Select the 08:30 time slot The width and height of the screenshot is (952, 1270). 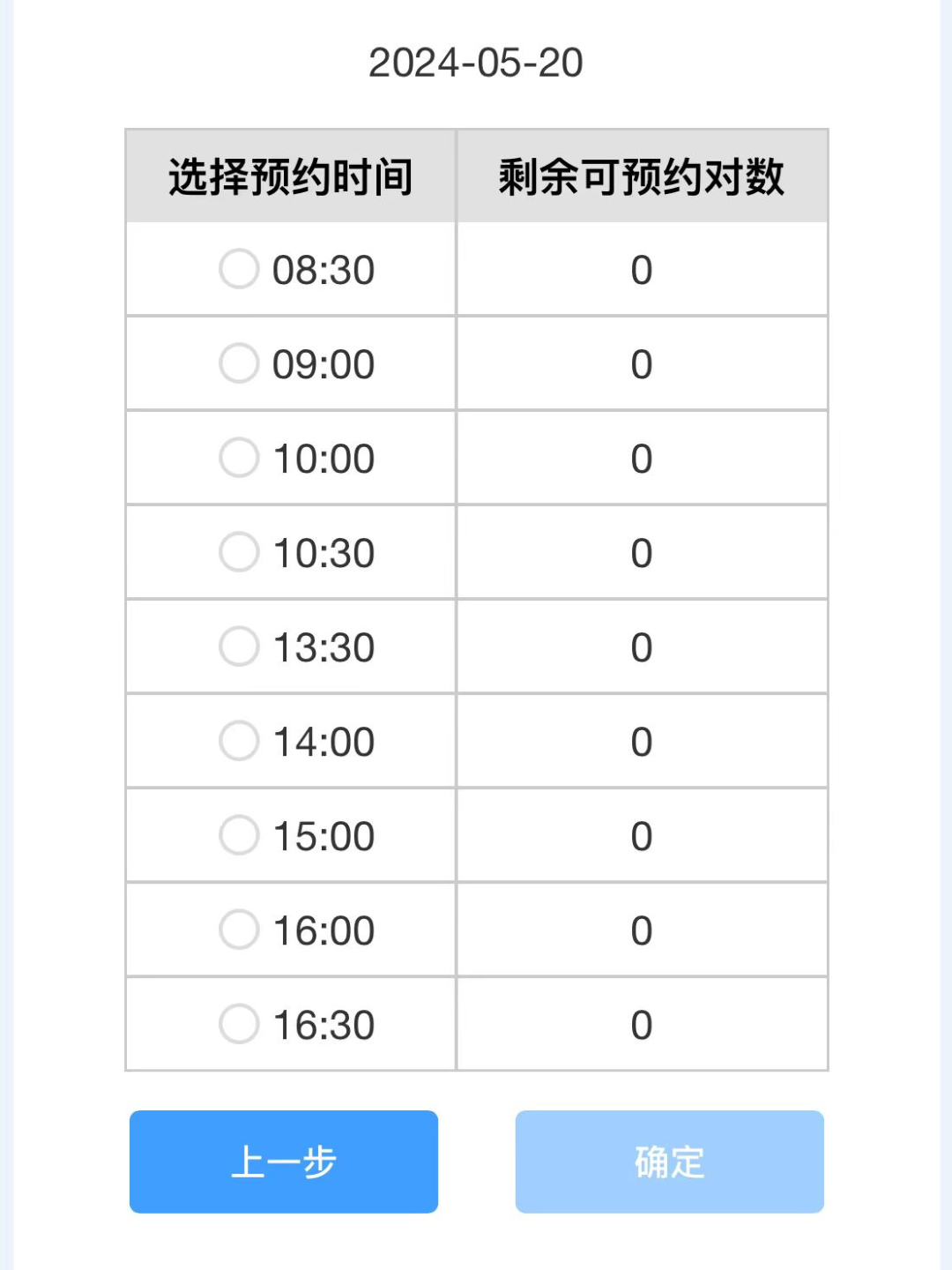point(239,269)
